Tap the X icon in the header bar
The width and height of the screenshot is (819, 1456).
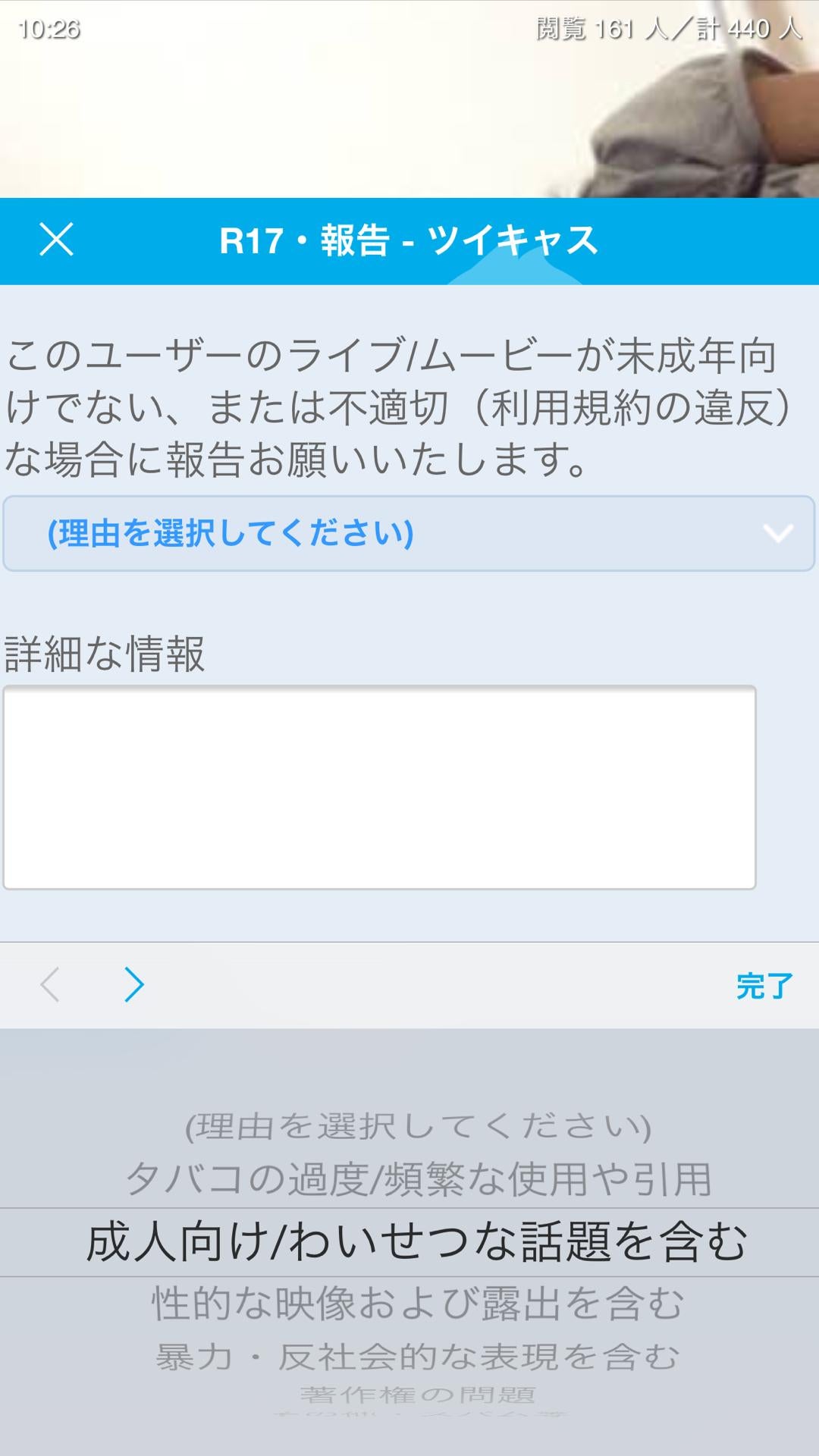57,241
